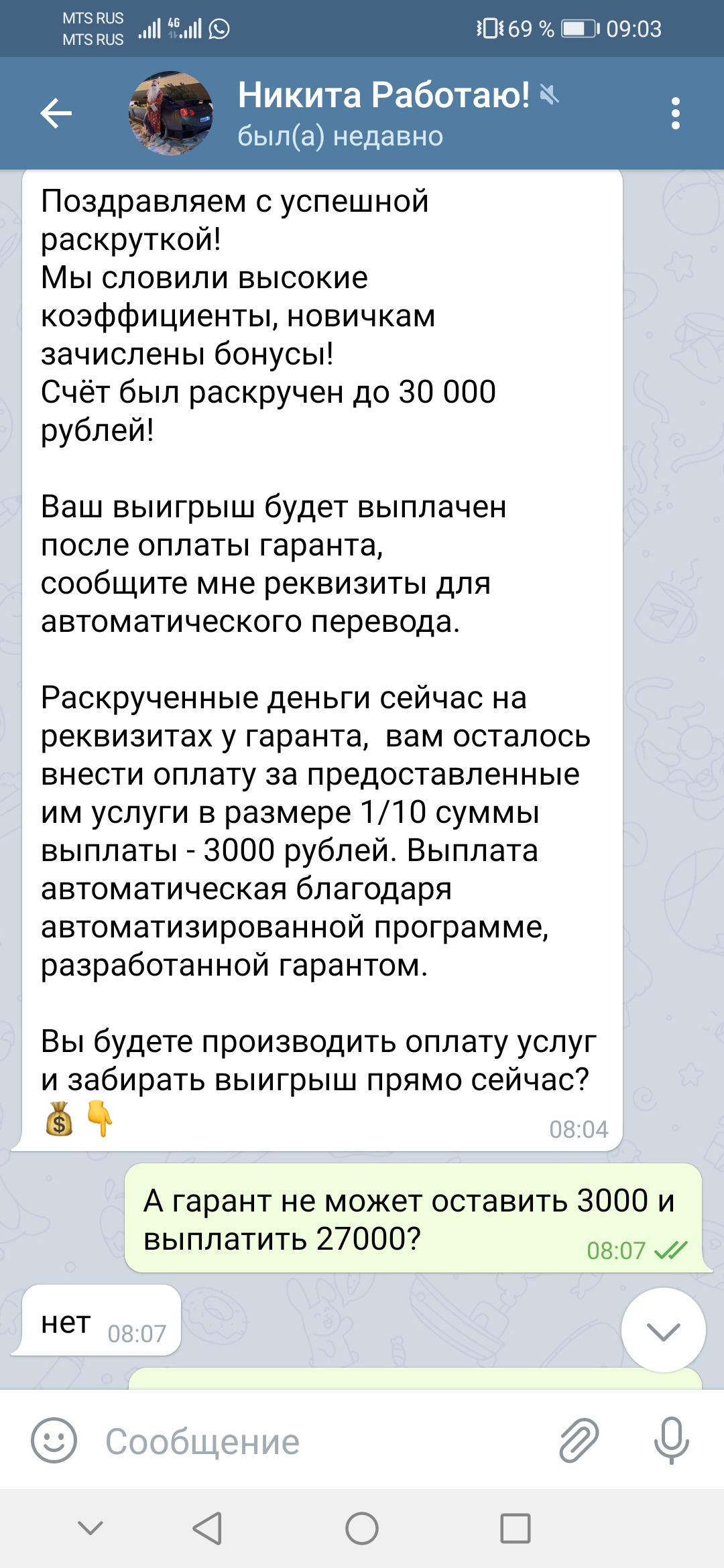Screen dimensions: 724x1568
Task: Open Никита Работаю! profile photo
Action: (171, 113)
